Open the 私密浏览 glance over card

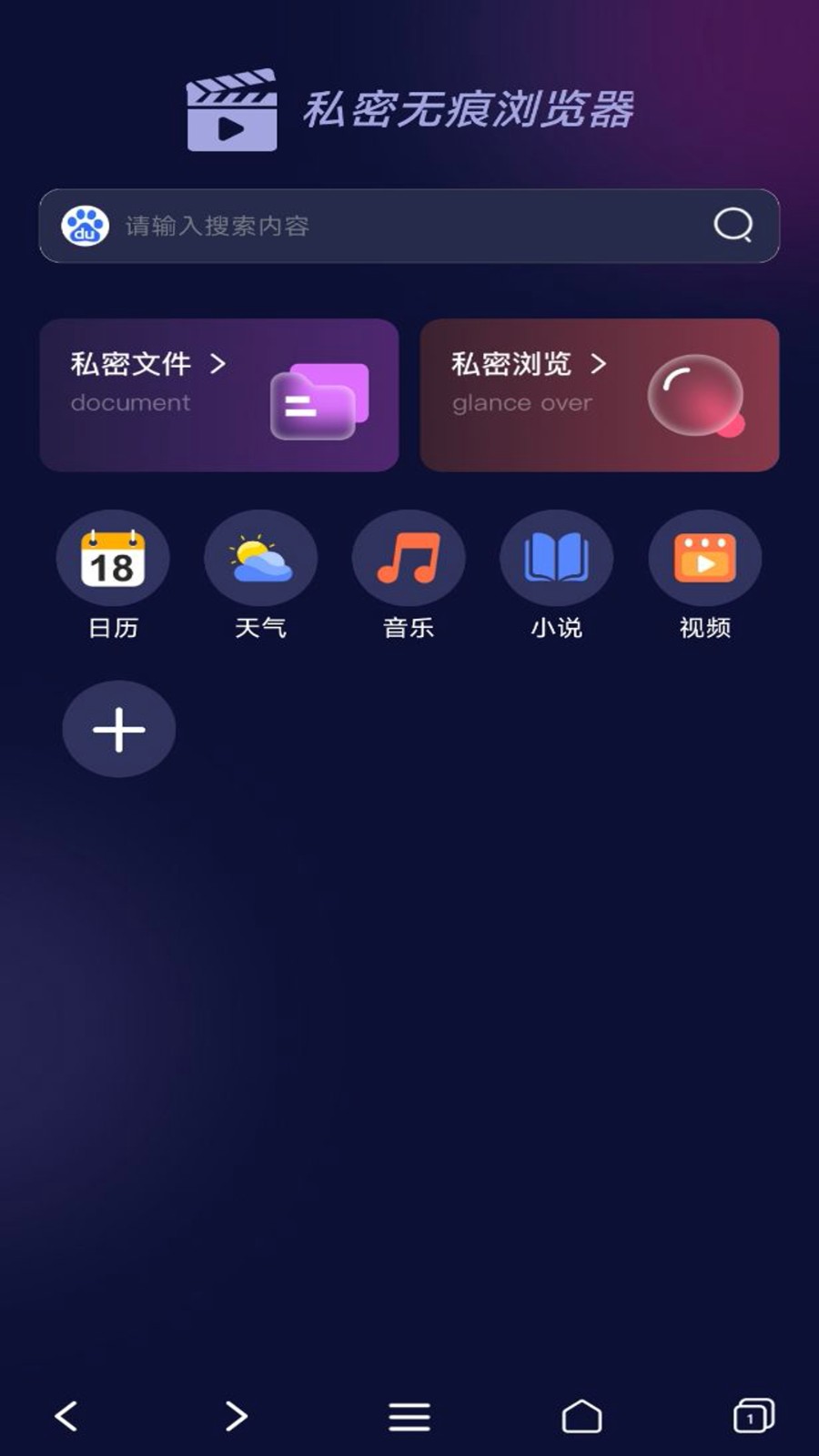(601, 396)
